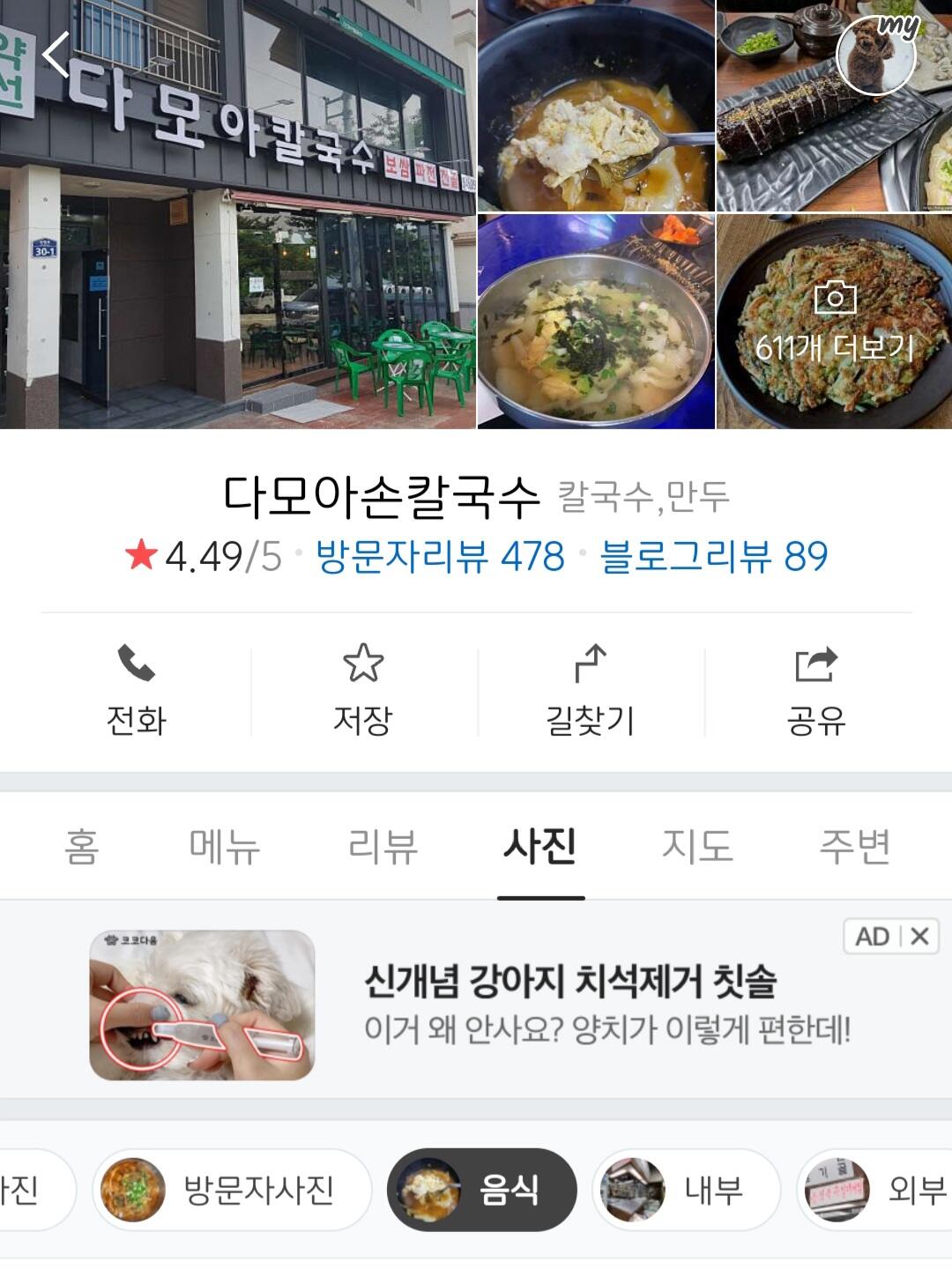The width and height of the screenshot is (952, 1284).
Task: Call the restaurant with 전화
Action: pos(137,692)
